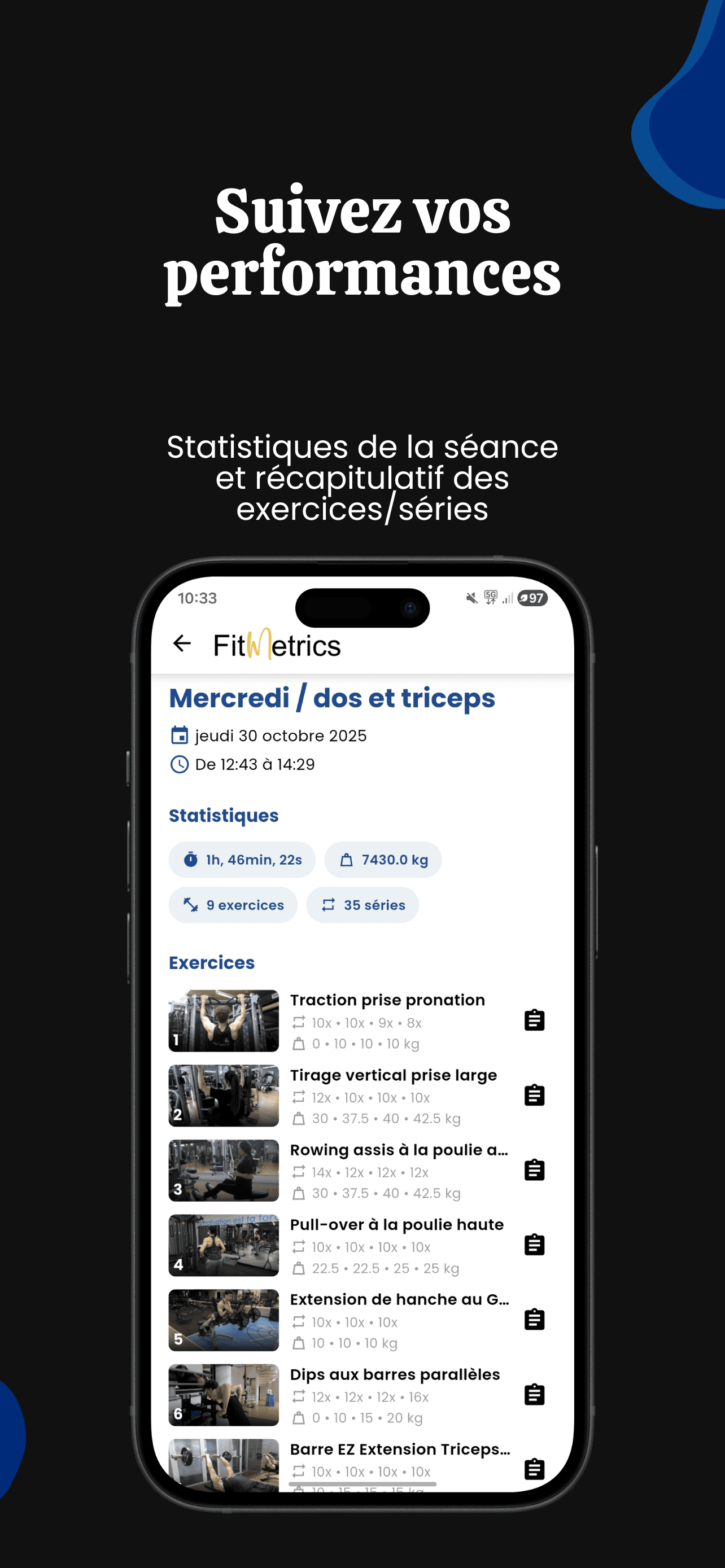Image resolution: width=725 pixels, height=1568 pixels.
Task: Tap the Mercredi / dos et triceps session title
Action: 333,698
